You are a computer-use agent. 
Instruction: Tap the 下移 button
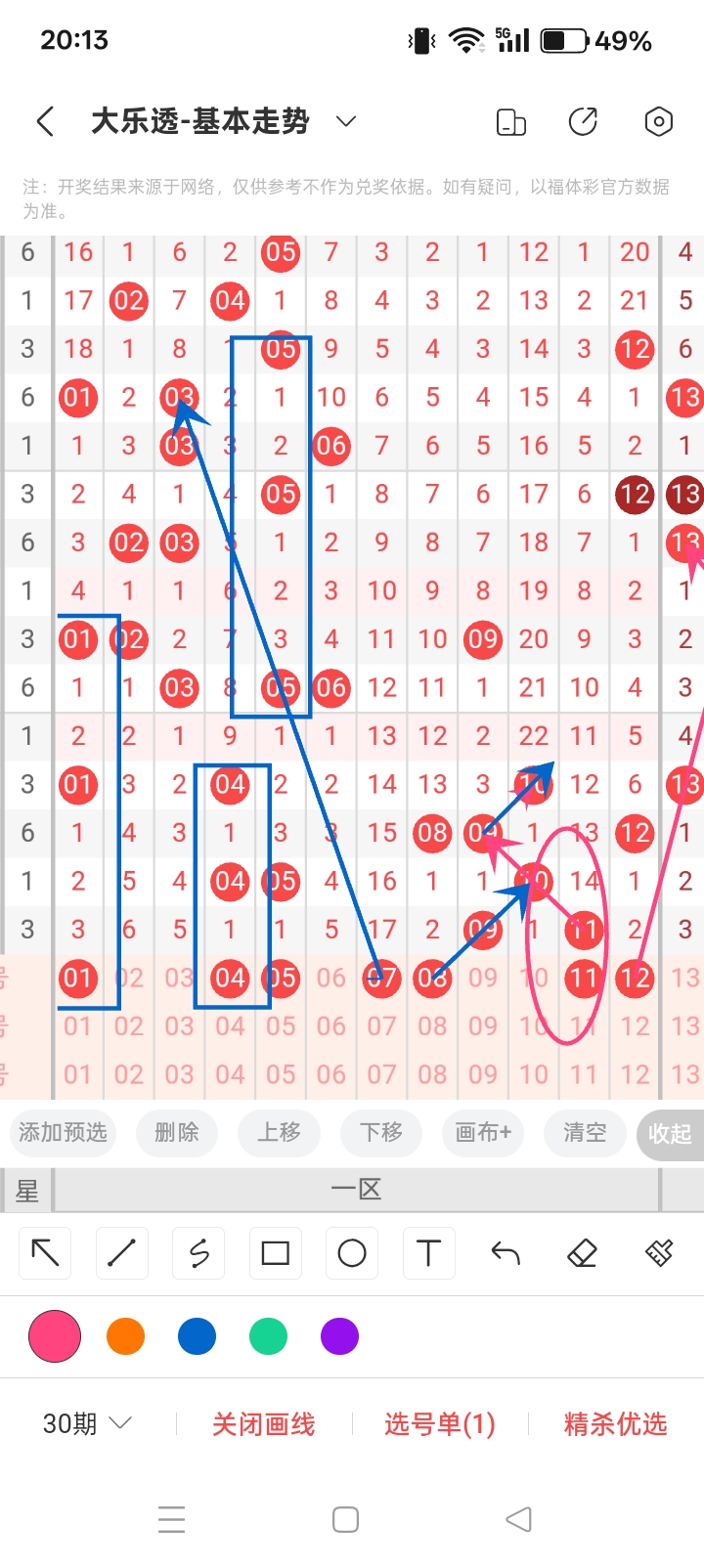380,1132
